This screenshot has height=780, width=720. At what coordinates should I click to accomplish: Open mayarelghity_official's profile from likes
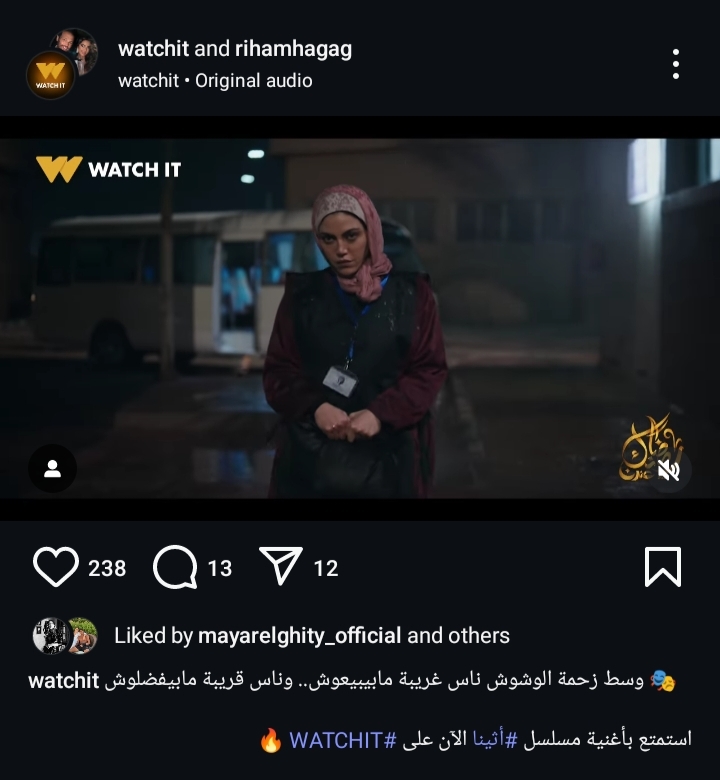coord(299,635)
